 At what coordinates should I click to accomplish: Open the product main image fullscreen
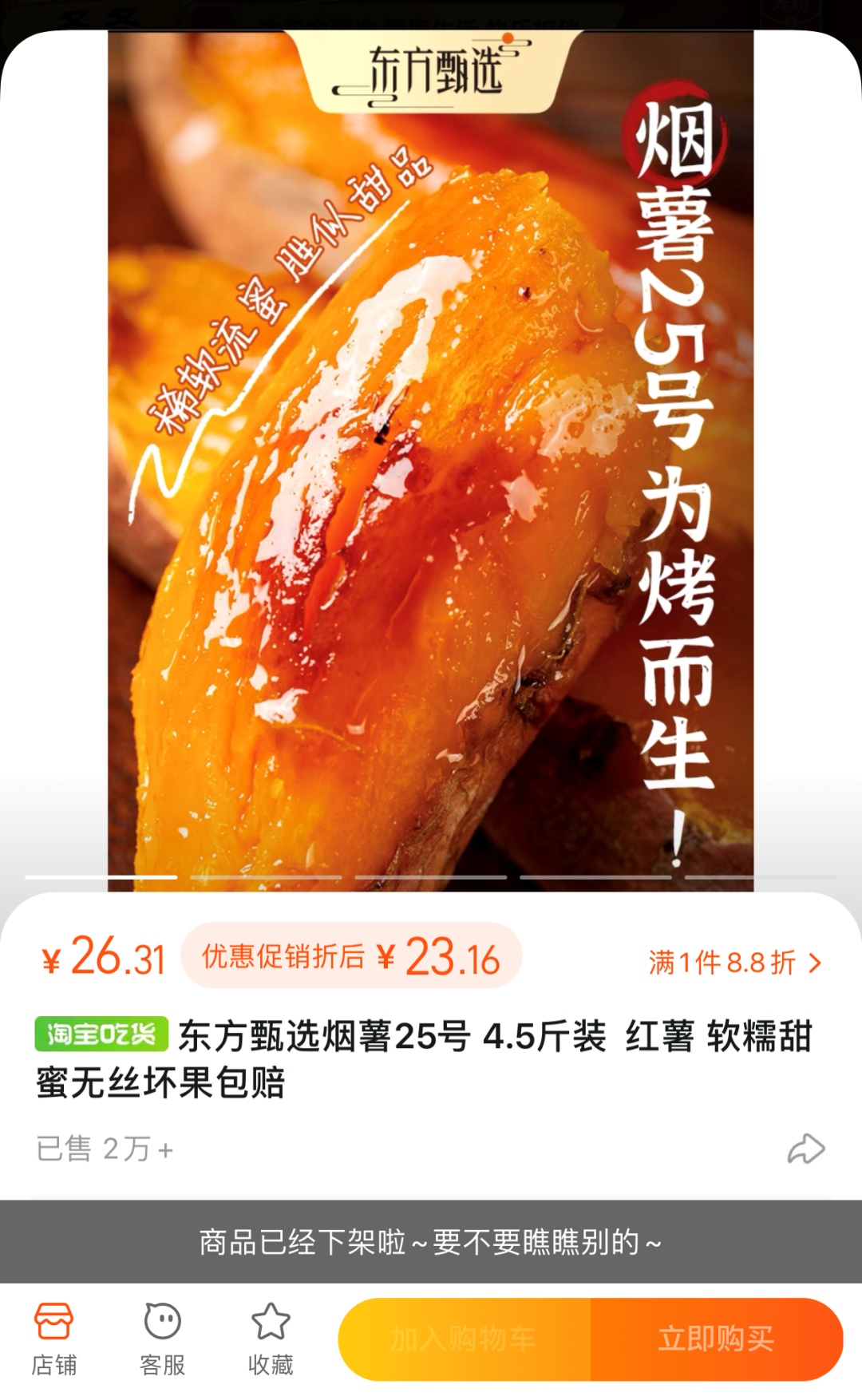[x=431, y=479]
